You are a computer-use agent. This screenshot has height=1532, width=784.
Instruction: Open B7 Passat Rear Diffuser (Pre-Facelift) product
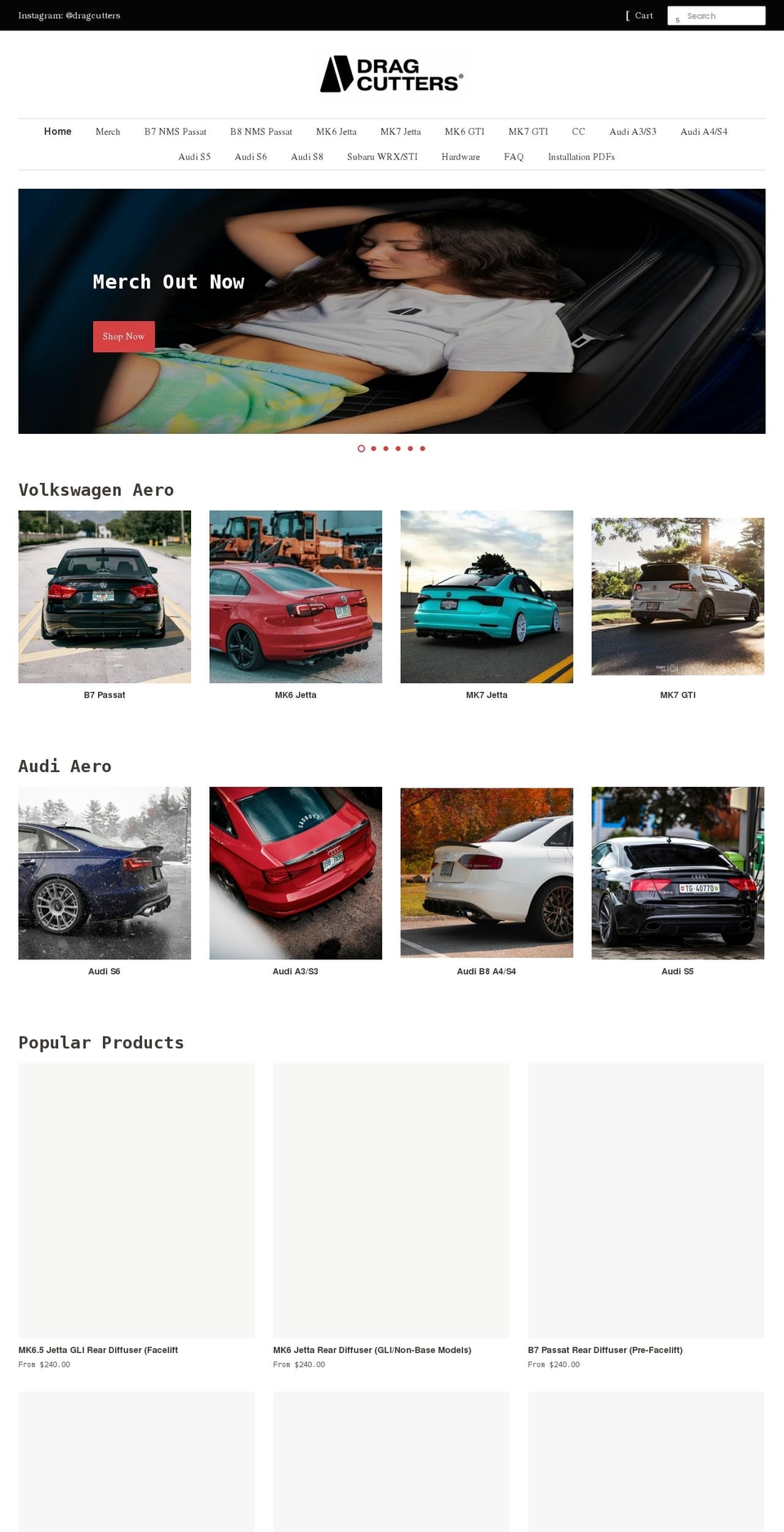click(605, 1350)
